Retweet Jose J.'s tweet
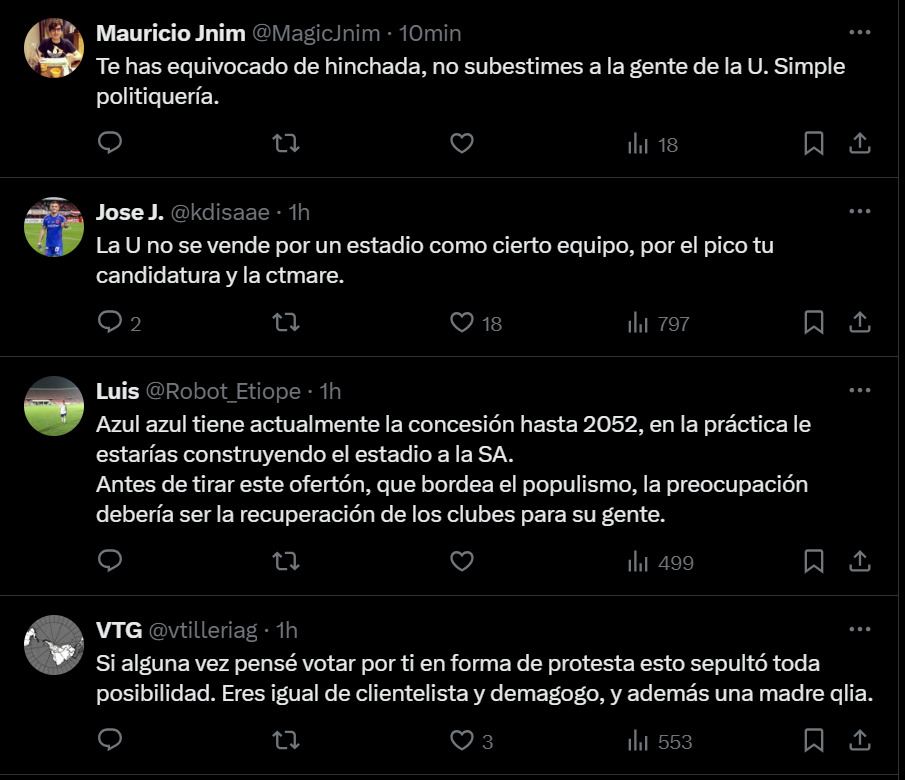Screen dimensions: 905x780 point(286,323)
